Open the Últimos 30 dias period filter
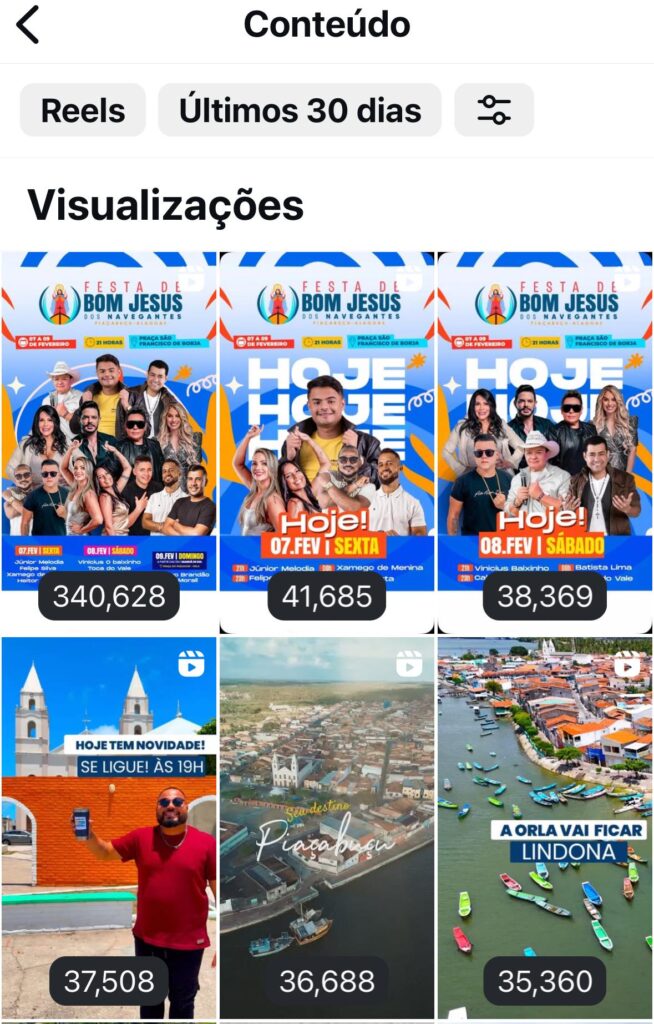 click(x=299, y=111)
